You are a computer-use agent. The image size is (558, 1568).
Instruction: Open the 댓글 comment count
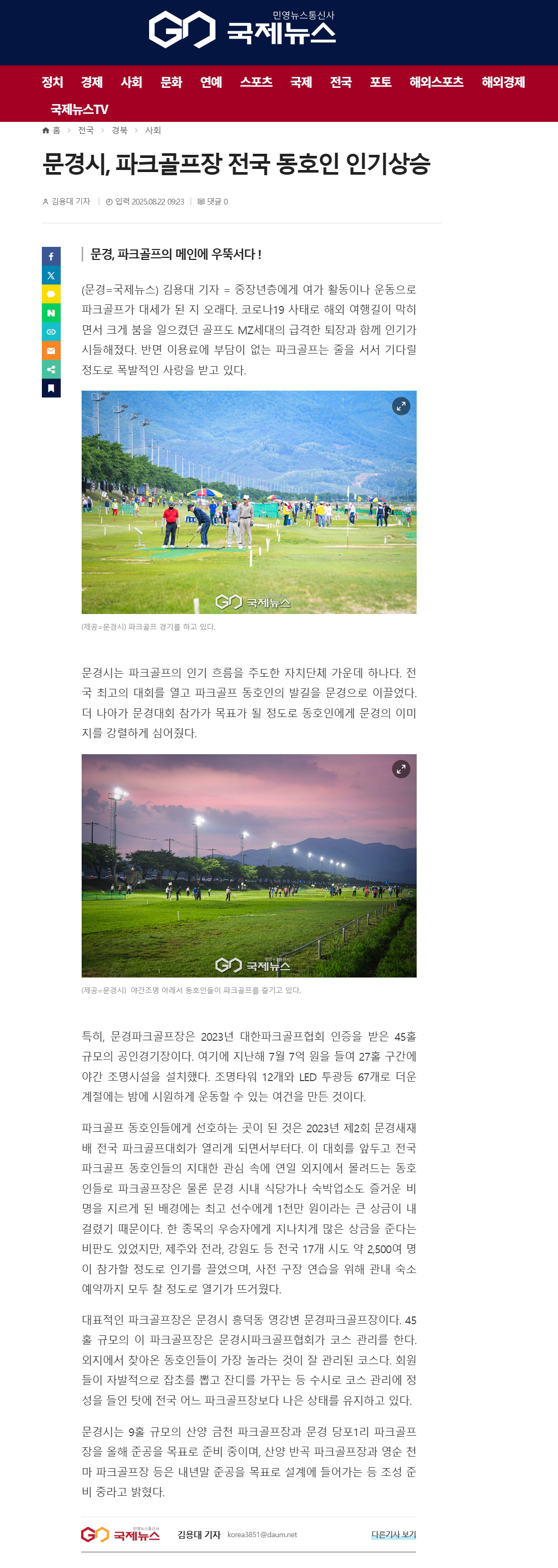click(213, 201)
